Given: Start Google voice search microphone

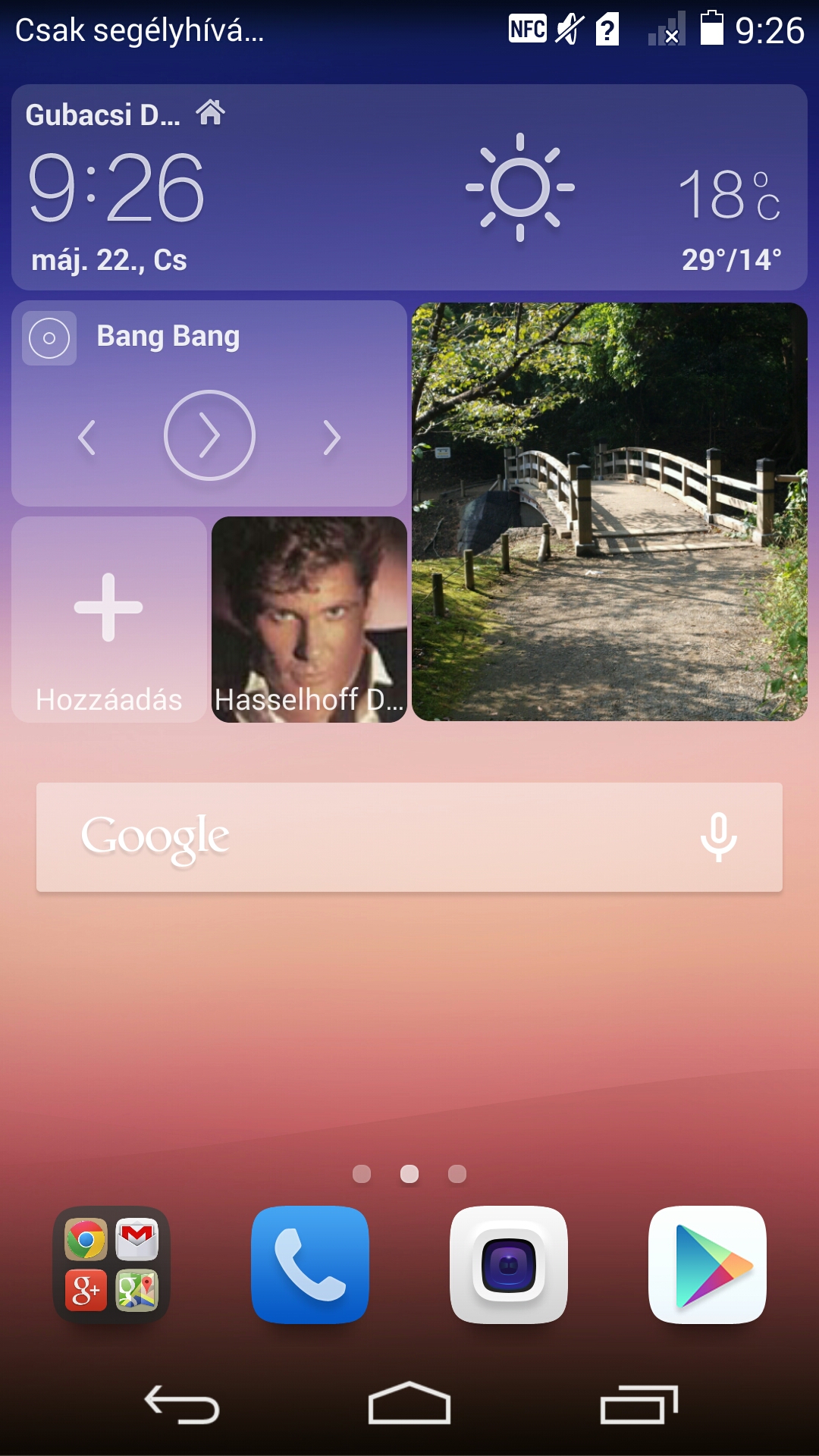Looking at the screenshot, I should (718, 837).
